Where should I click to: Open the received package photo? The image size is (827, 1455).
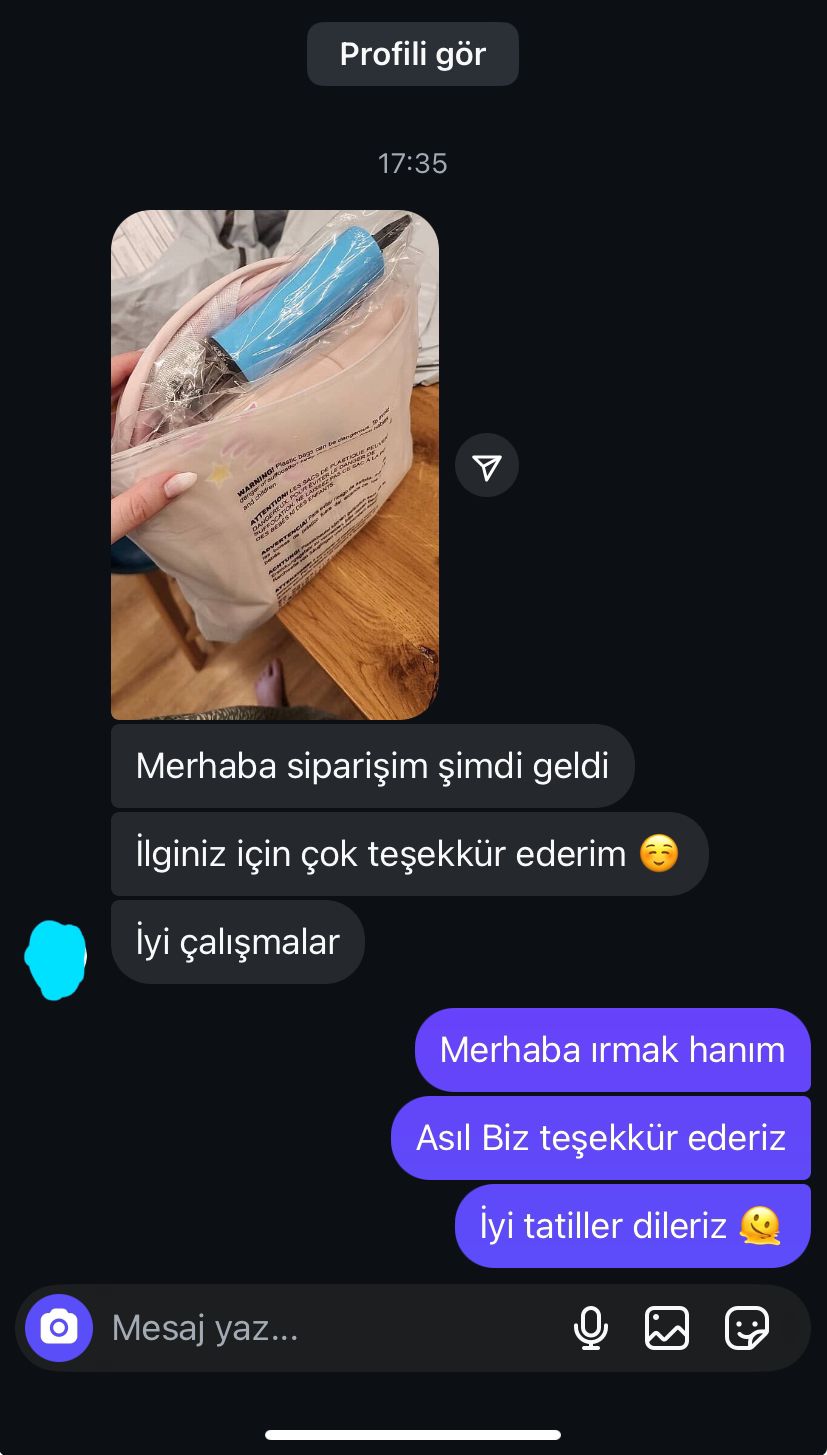pyautogui.click(x=274, y=465)
